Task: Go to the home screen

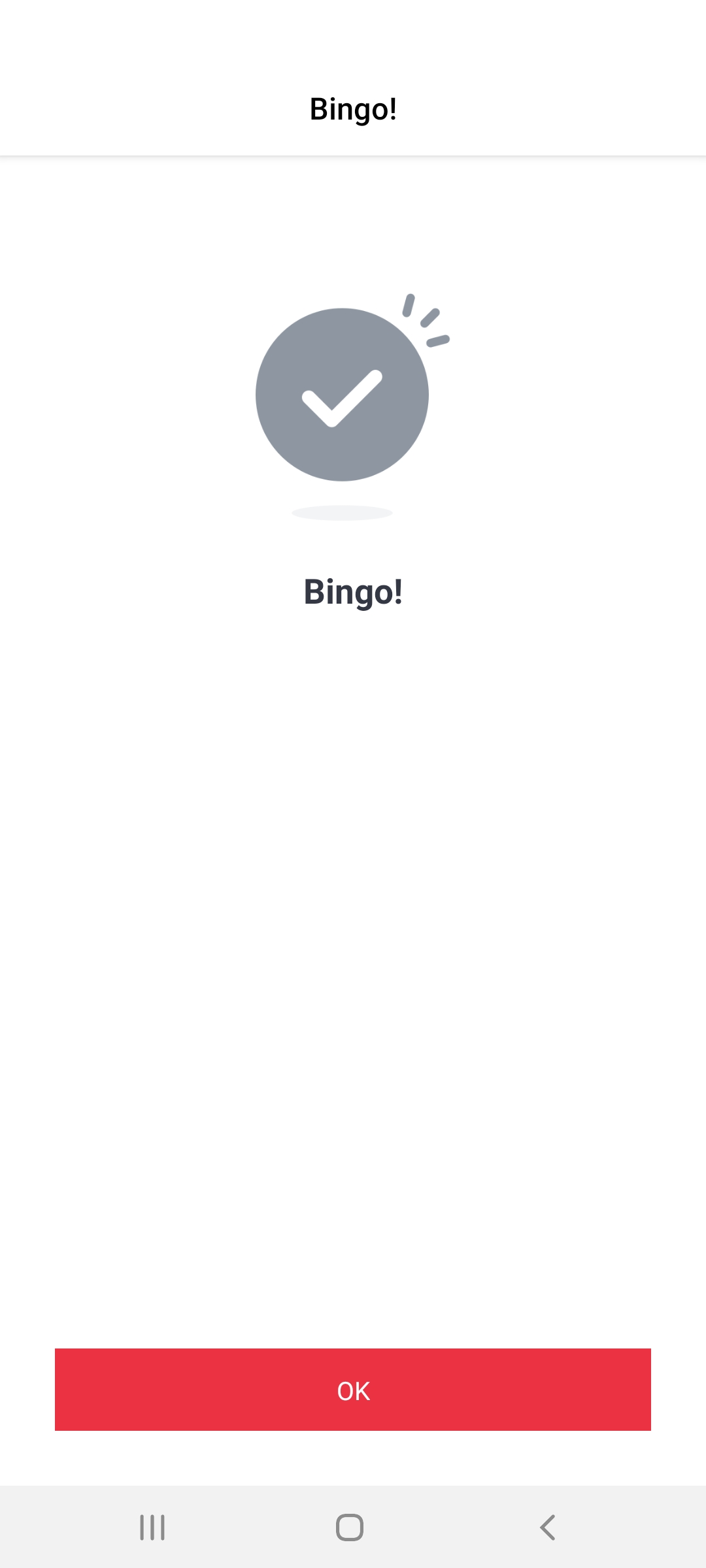Action: tap(350, 1527)
